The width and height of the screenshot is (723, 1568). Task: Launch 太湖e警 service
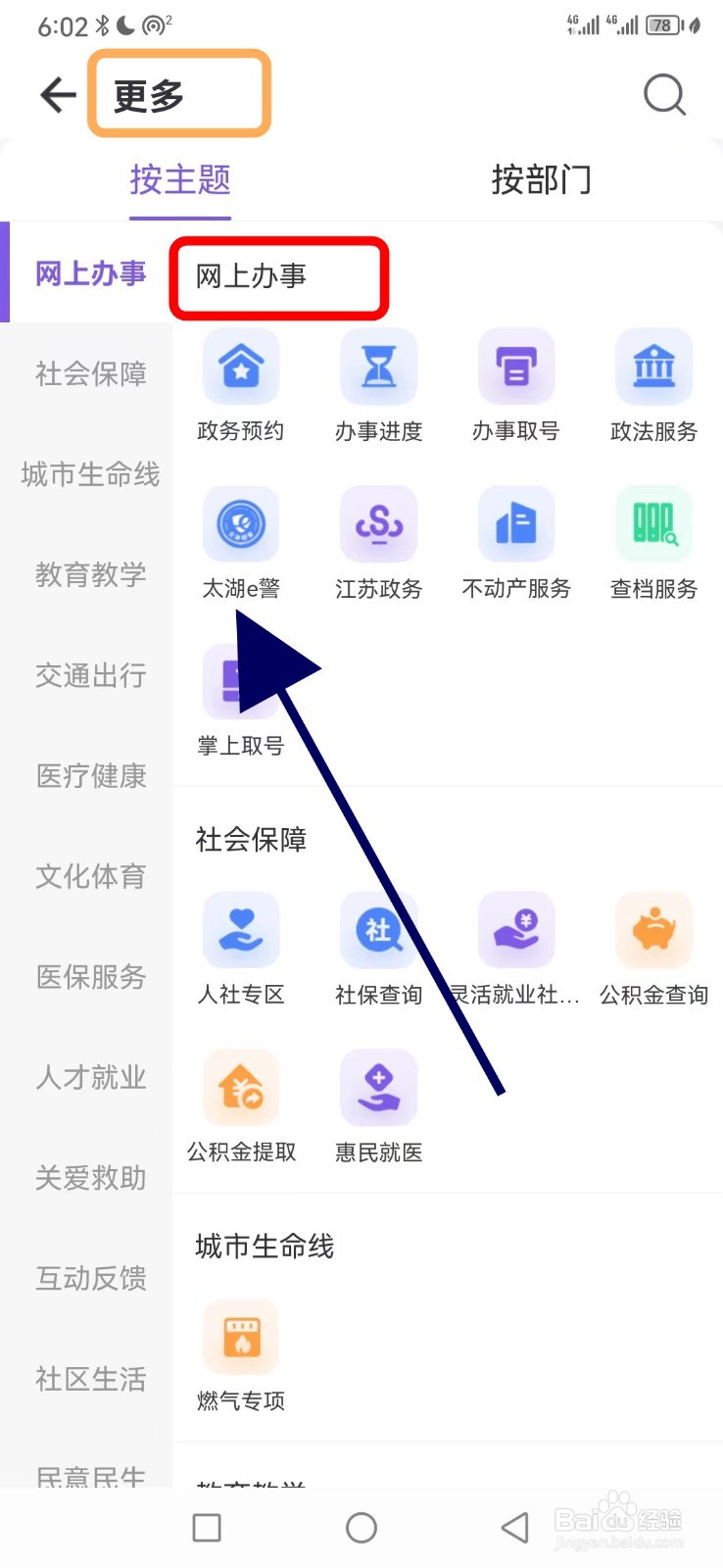click(x=241, y=544)
